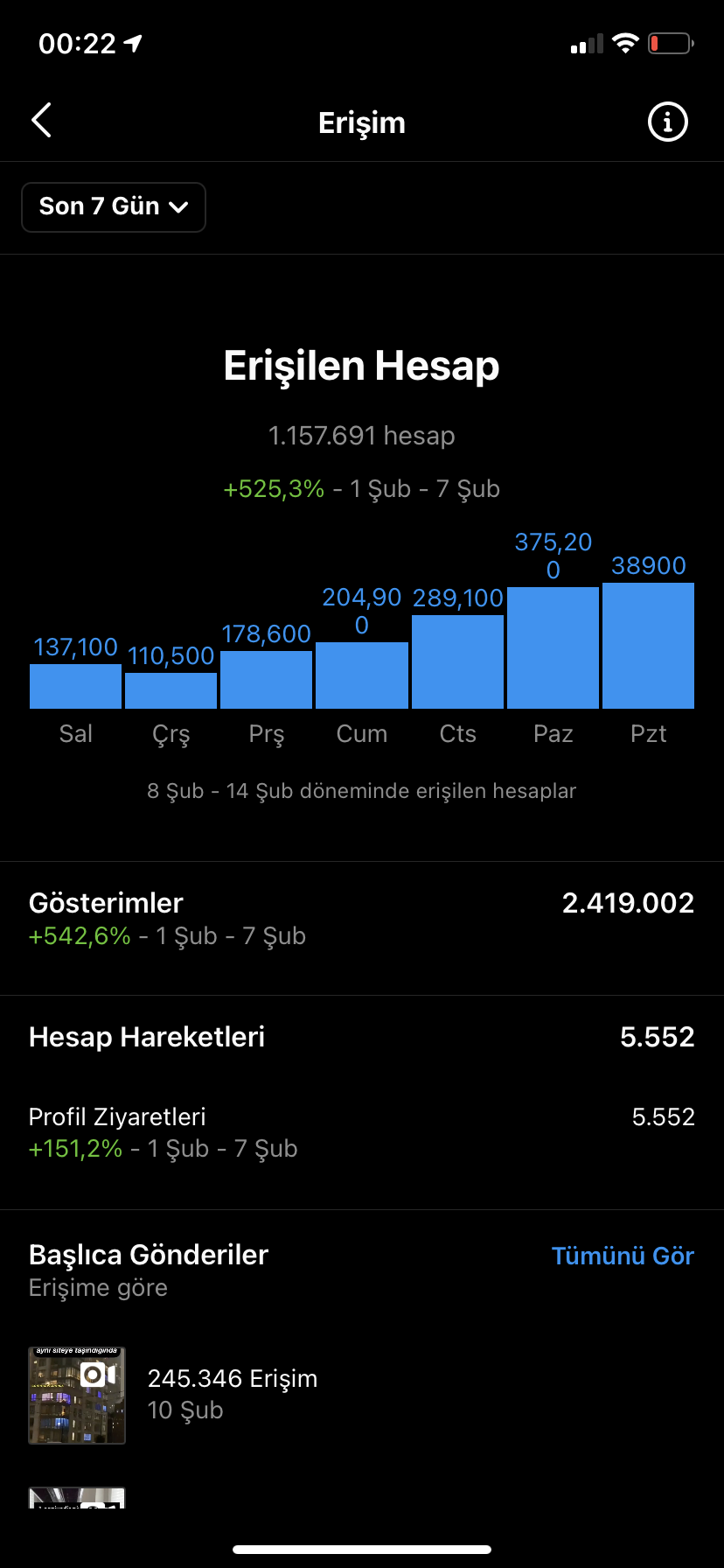Open the info icon about Erişim
Viewport: 724px width, 1568px height.
[667, 122]
